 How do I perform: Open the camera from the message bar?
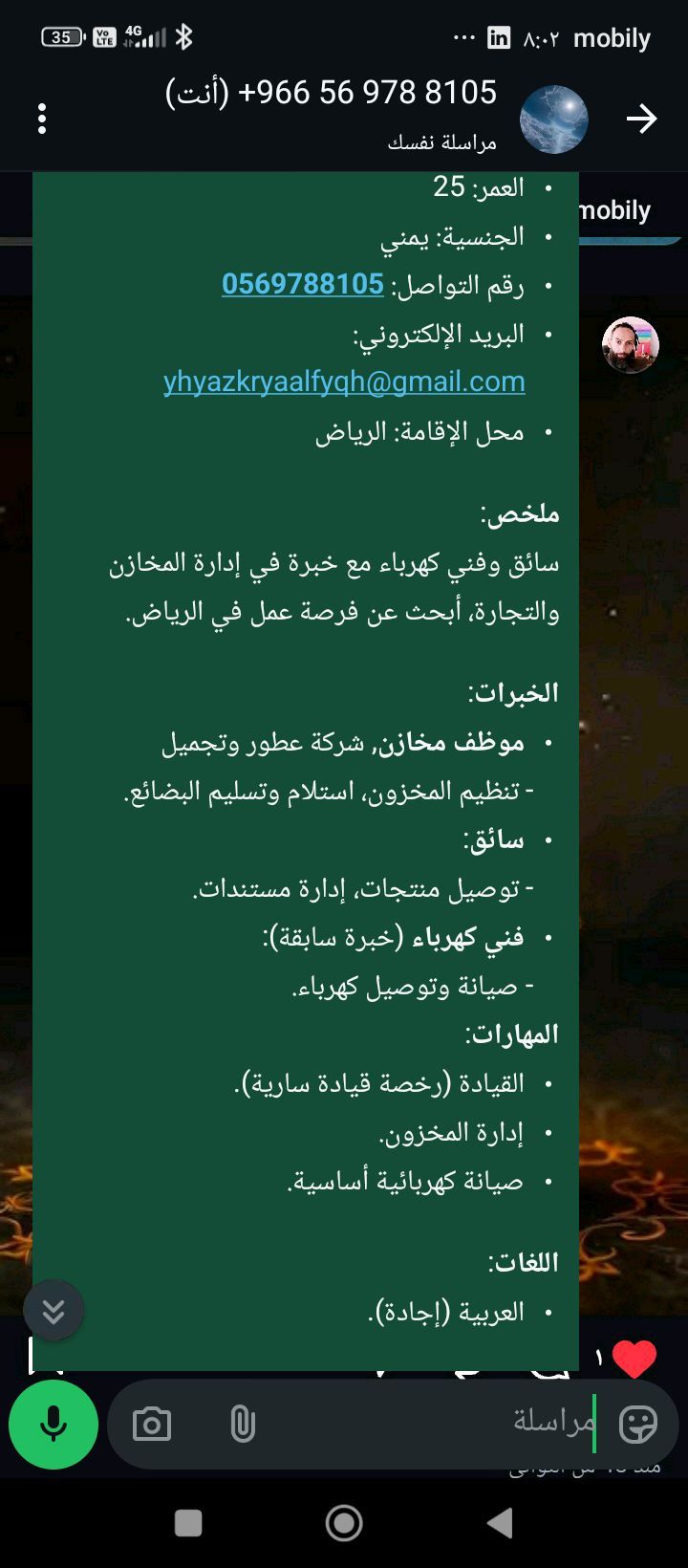pos(152,1425)
